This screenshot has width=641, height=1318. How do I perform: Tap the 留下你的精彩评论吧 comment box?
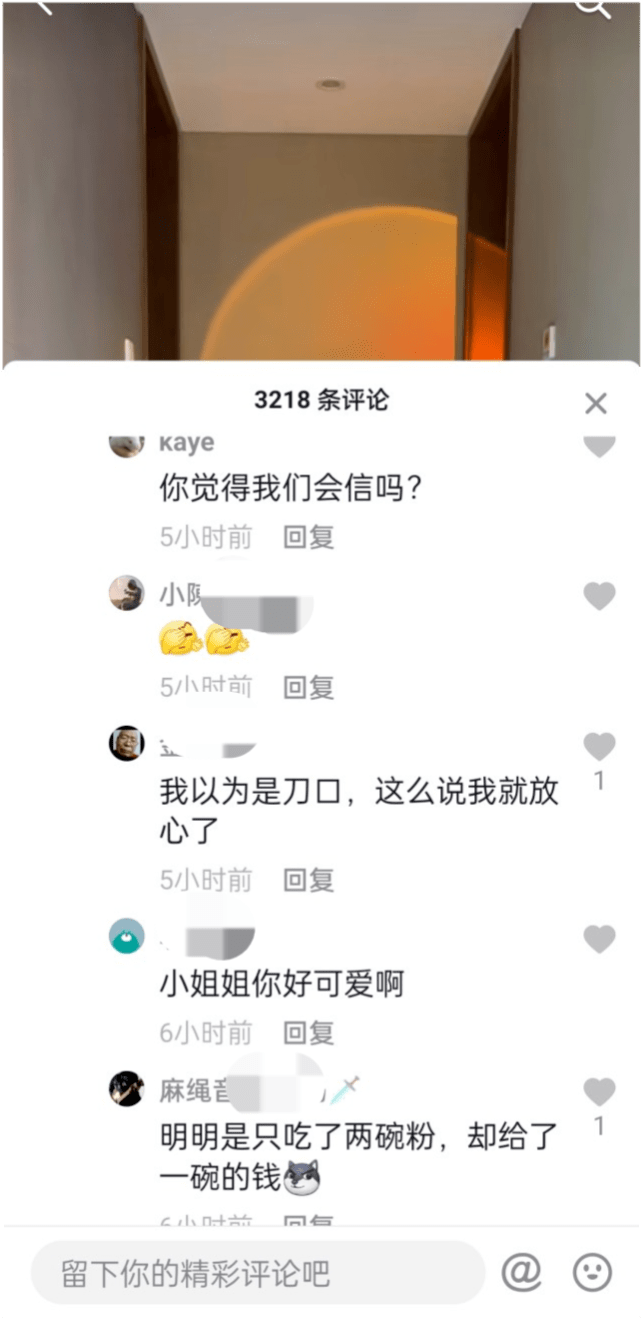pos(257,1273)
